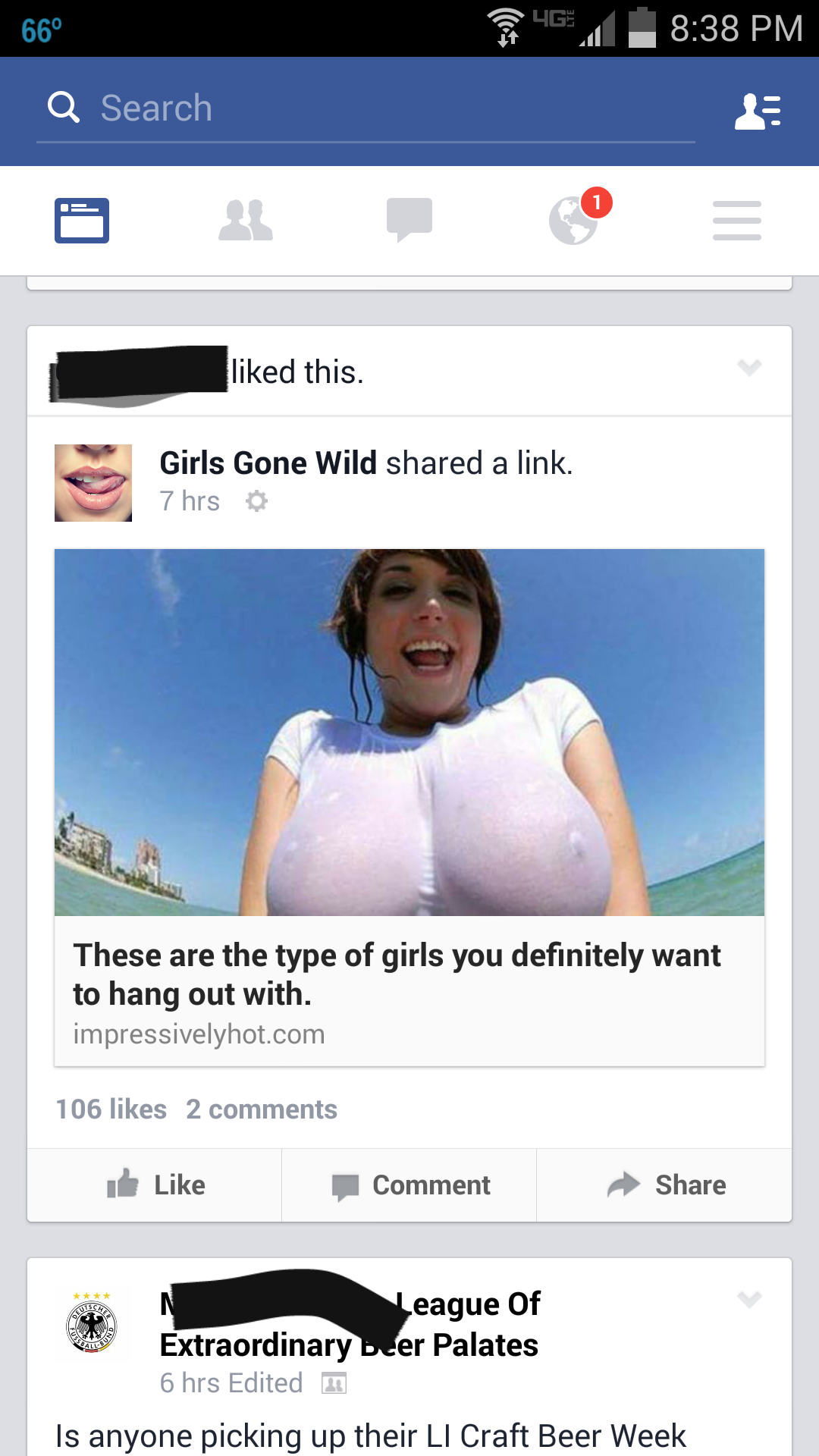View the 106 likes list

(x=111, y=1109)
